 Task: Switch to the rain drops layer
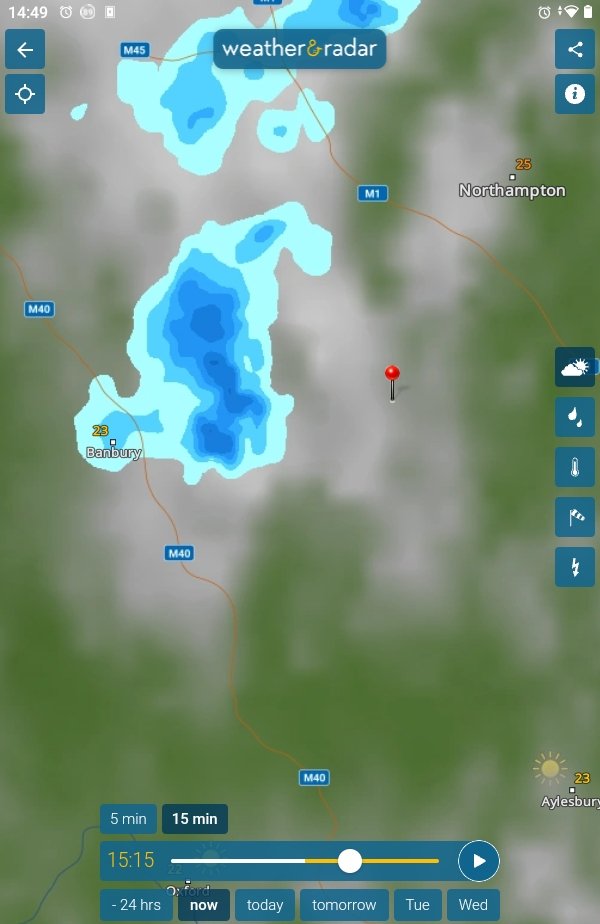pos(575,417)
